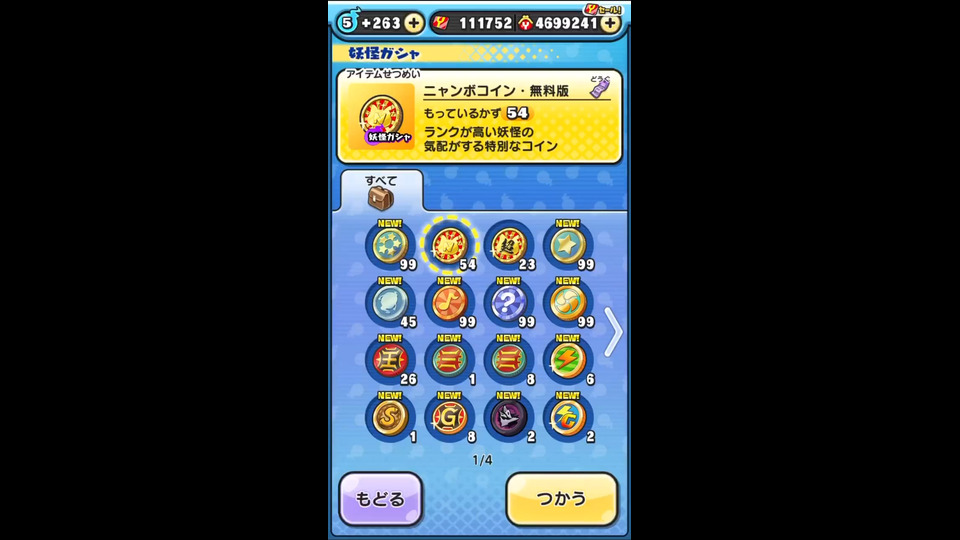Viewport: 960px width, 540px height.
Task: Go back with the もどる button
Action: tap(380, 498)
